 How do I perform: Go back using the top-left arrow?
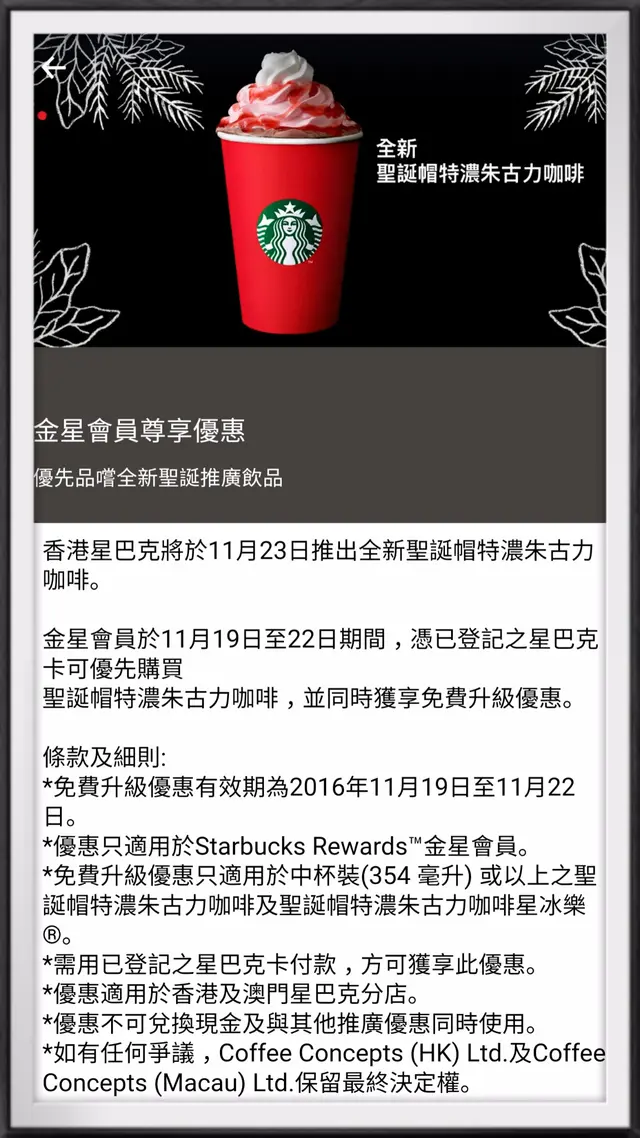52,67
